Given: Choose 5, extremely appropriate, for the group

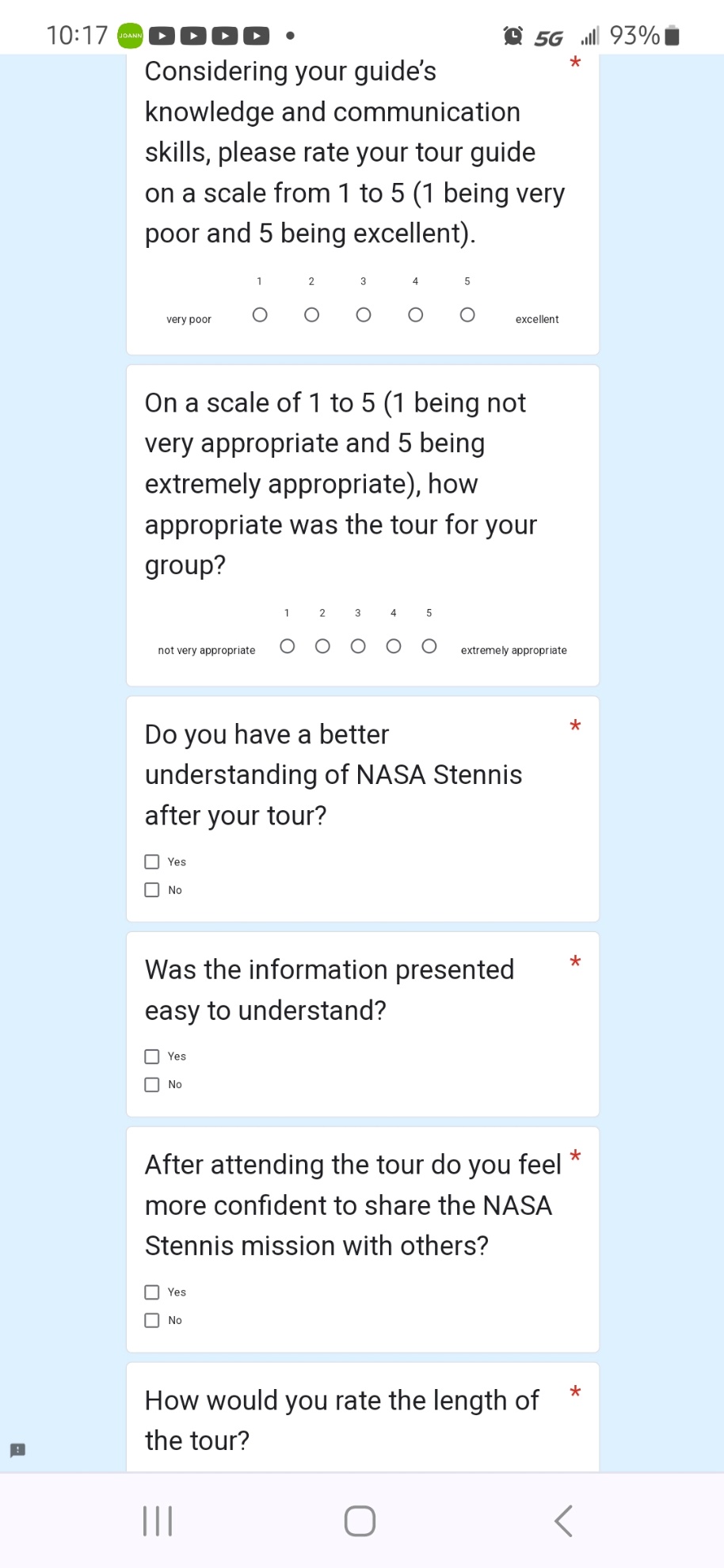Looking at the screenshot, I should point(429,646).
